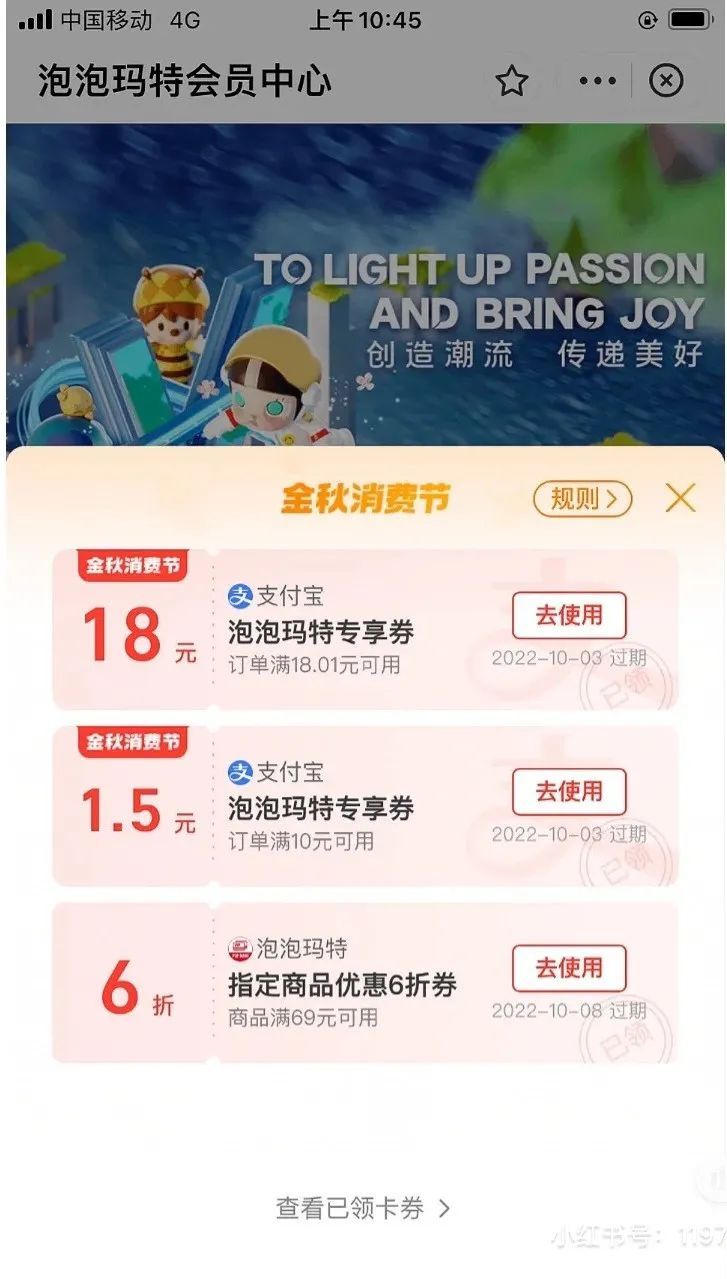Viewport: 727px width, 1279px height.
Task: Favorite this mini program with the star
Action: [512, 81]
